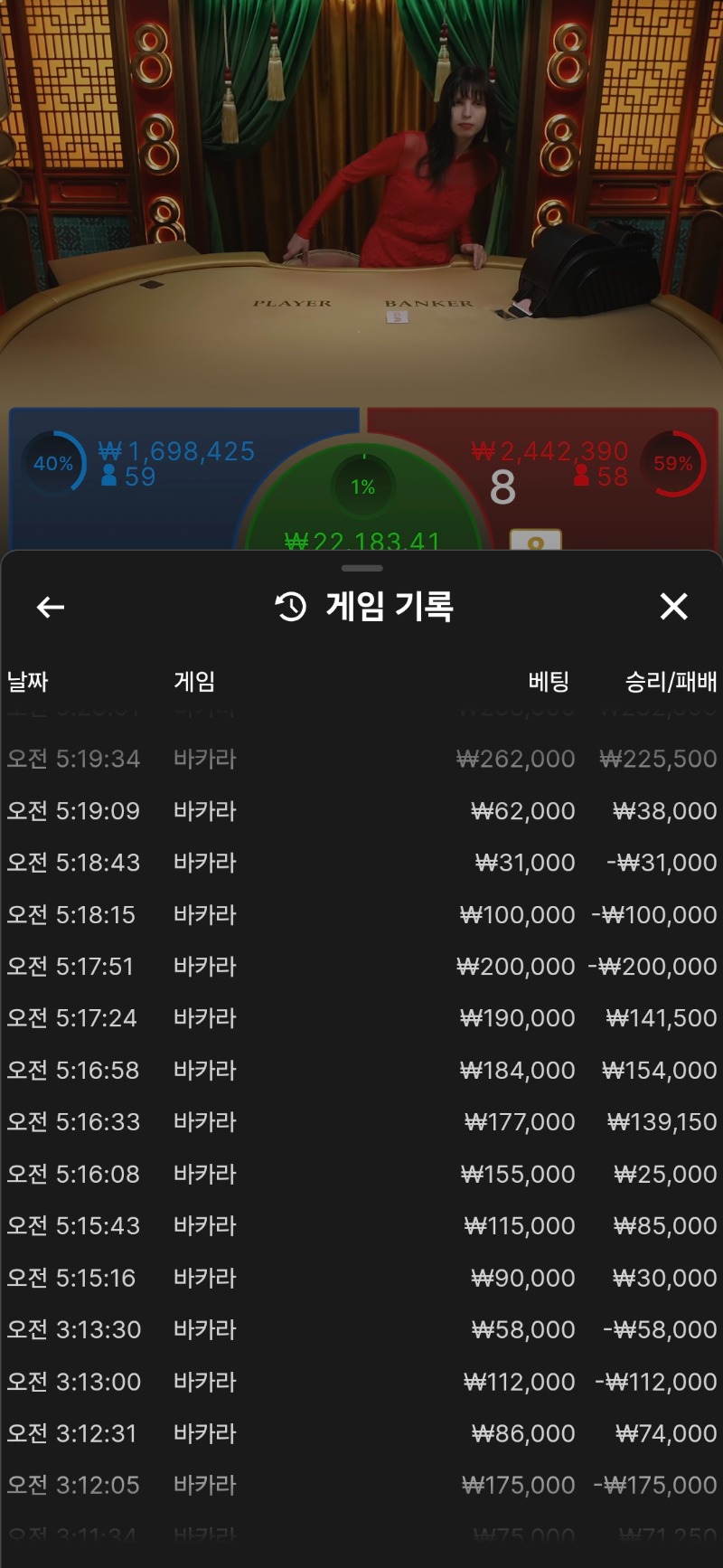
Task: Open the 오전 5:17:24 game record
Action: [x=361, y=1018]
